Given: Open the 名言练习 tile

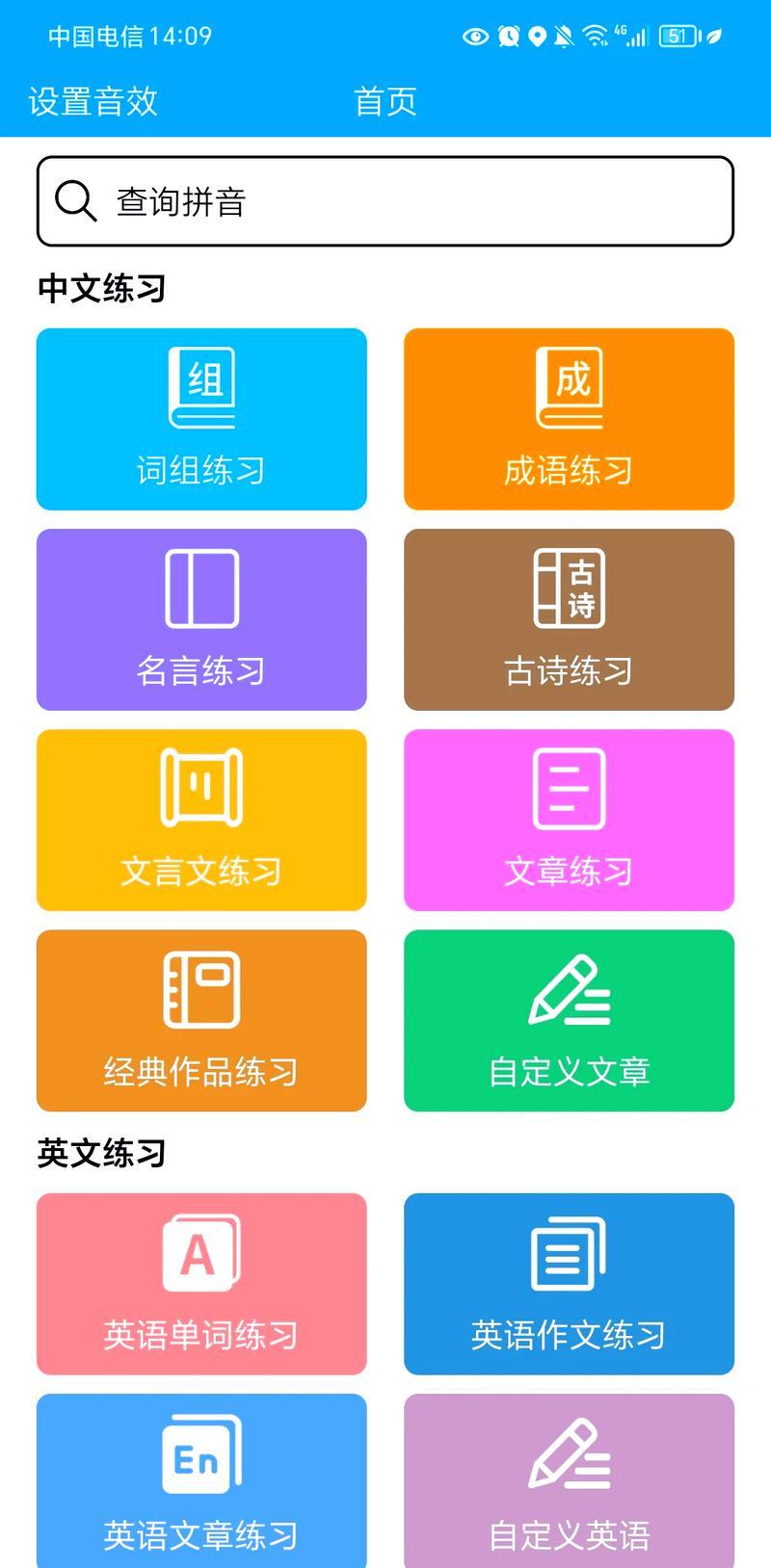Looking at the screenshot, I should coord(201,619).
